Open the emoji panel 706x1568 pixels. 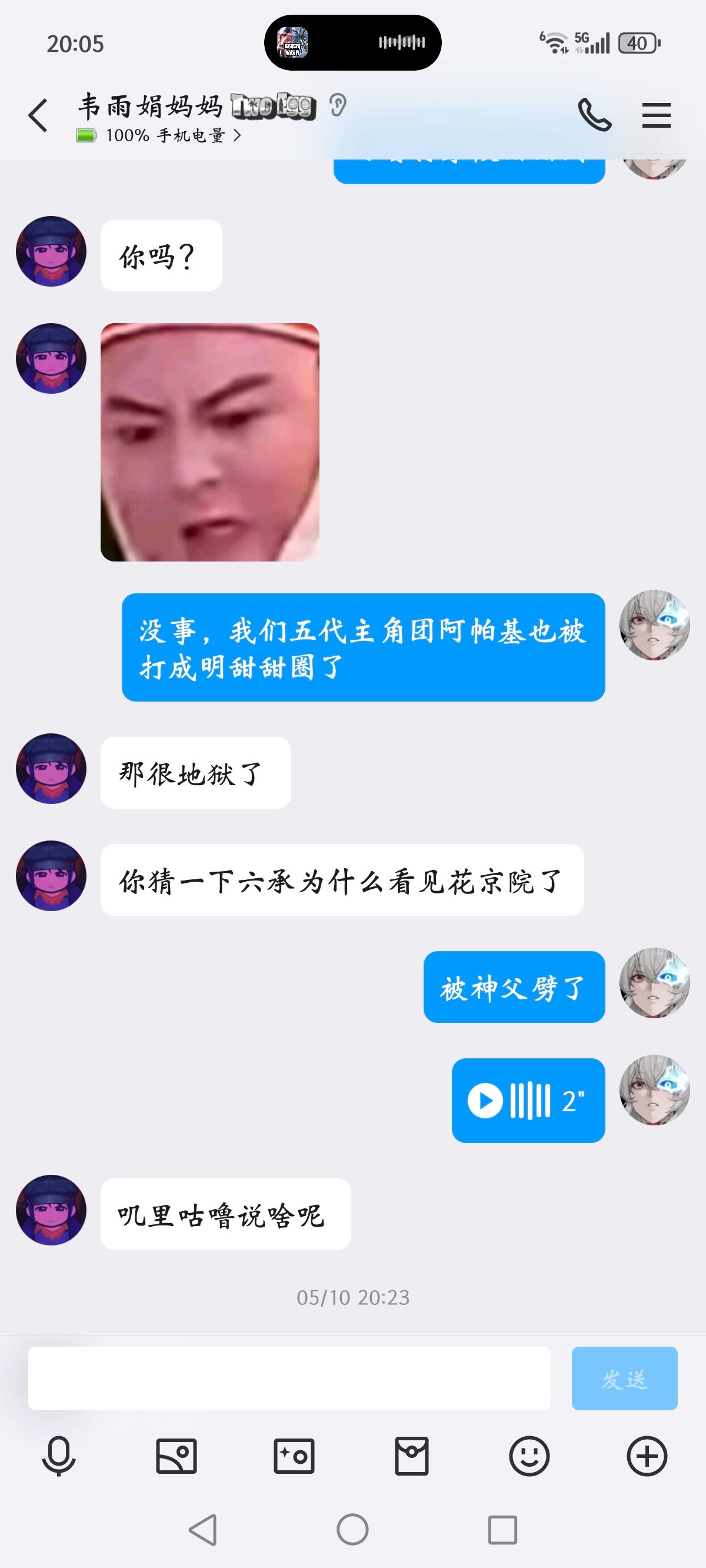pos(529,1456)
